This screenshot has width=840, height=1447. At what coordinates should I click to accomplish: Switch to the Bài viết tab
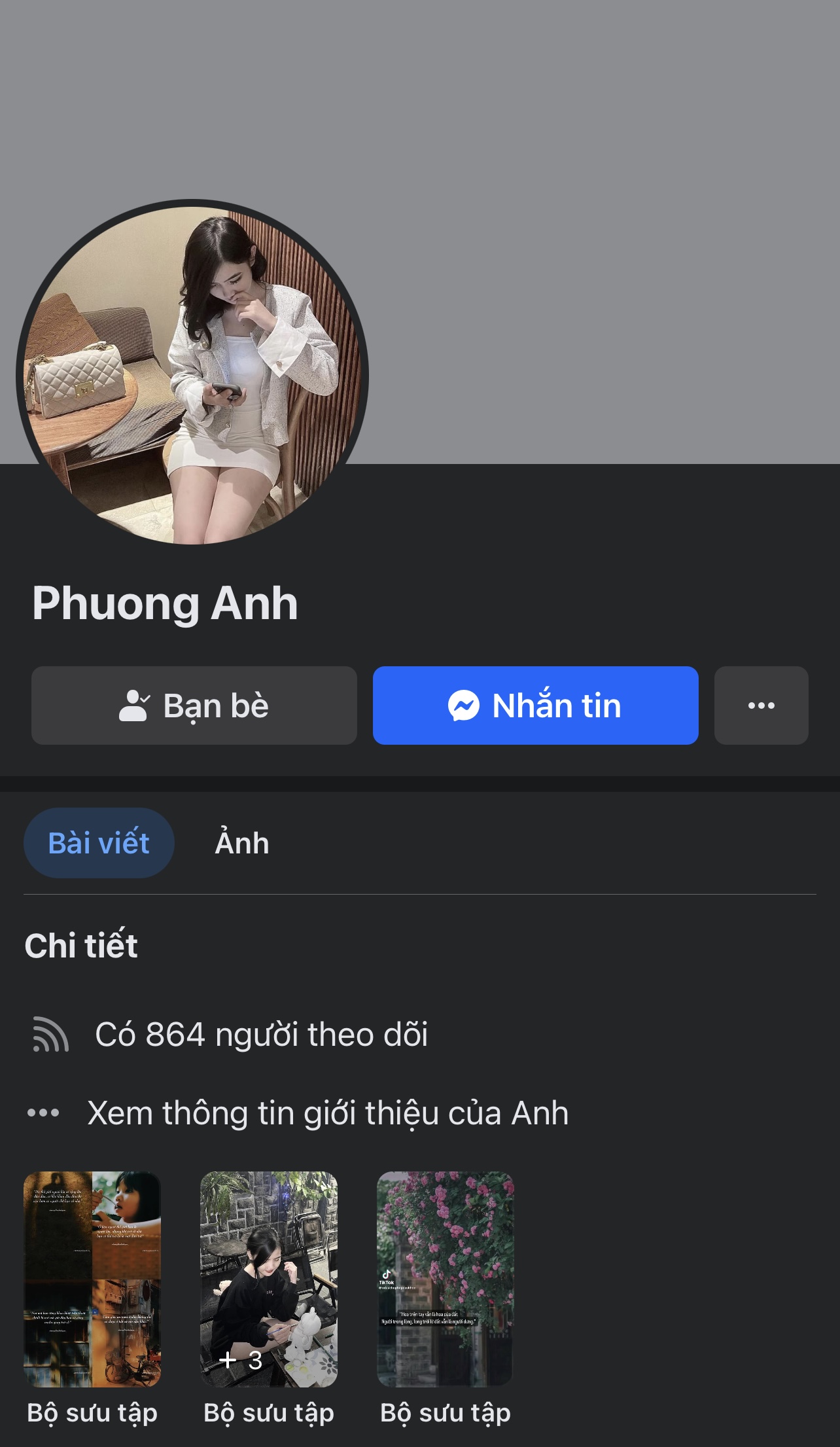click(99, 843)
